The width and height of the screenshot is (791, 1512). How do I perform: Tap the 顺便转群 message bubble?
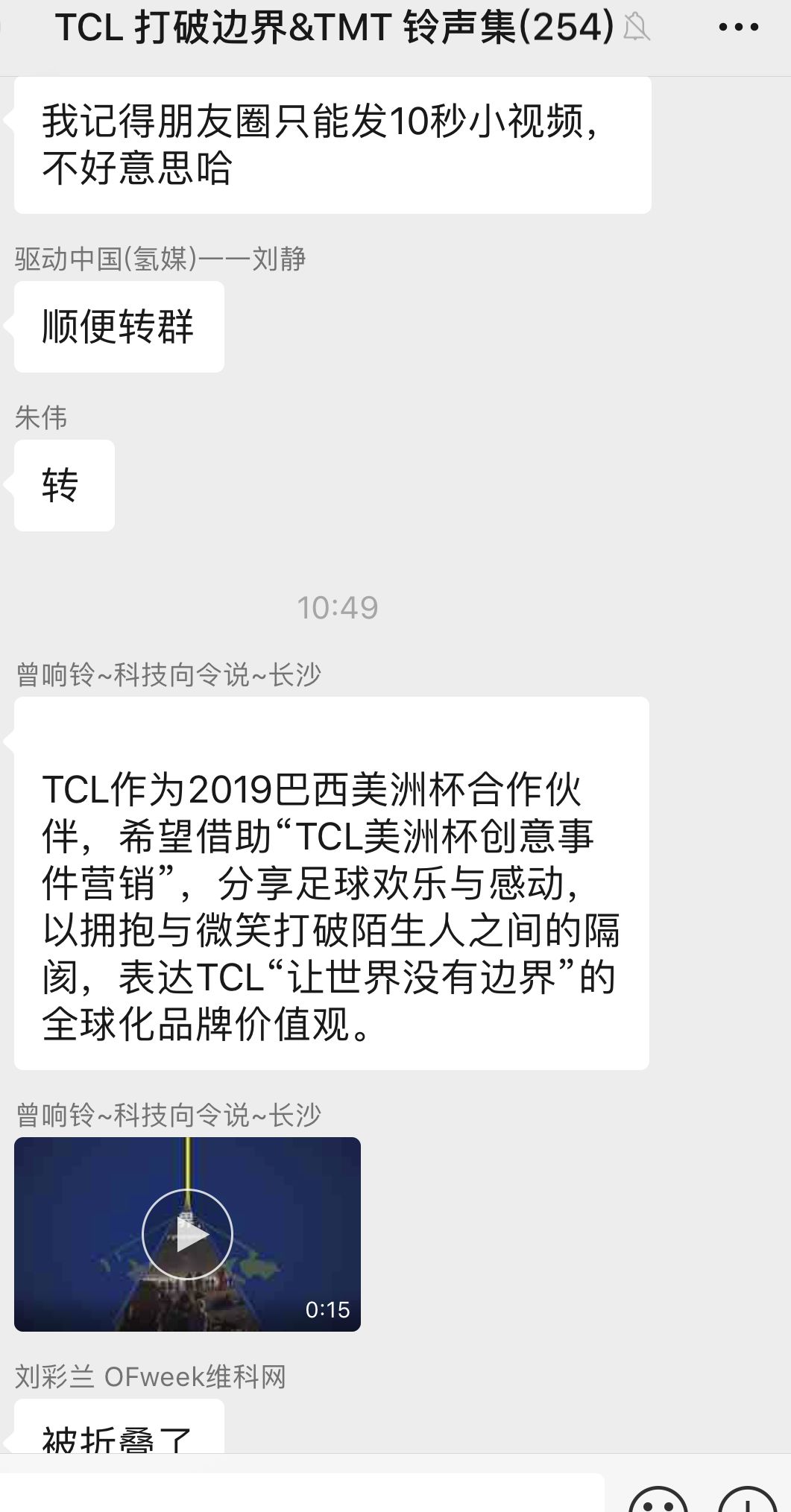coord(119,326)
